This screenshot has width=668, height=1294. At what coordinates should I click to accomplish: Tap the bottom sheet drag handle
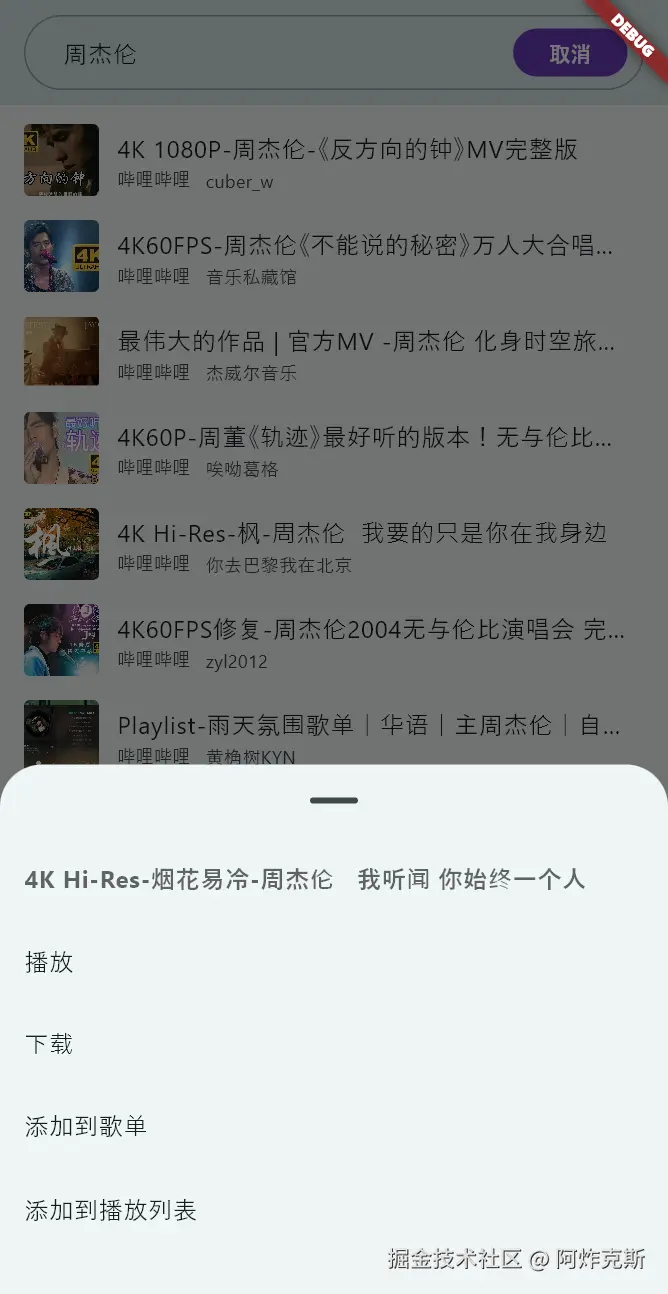334,800
